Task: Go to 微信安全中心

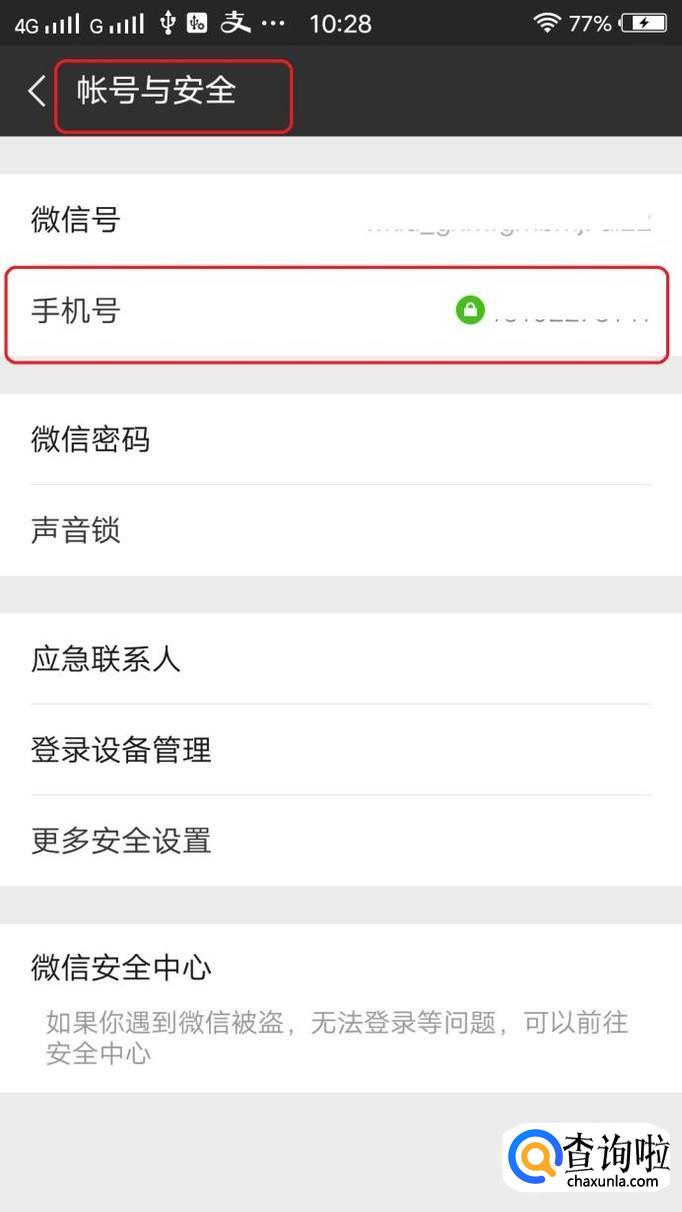Action: click(x=340, y=1005)
